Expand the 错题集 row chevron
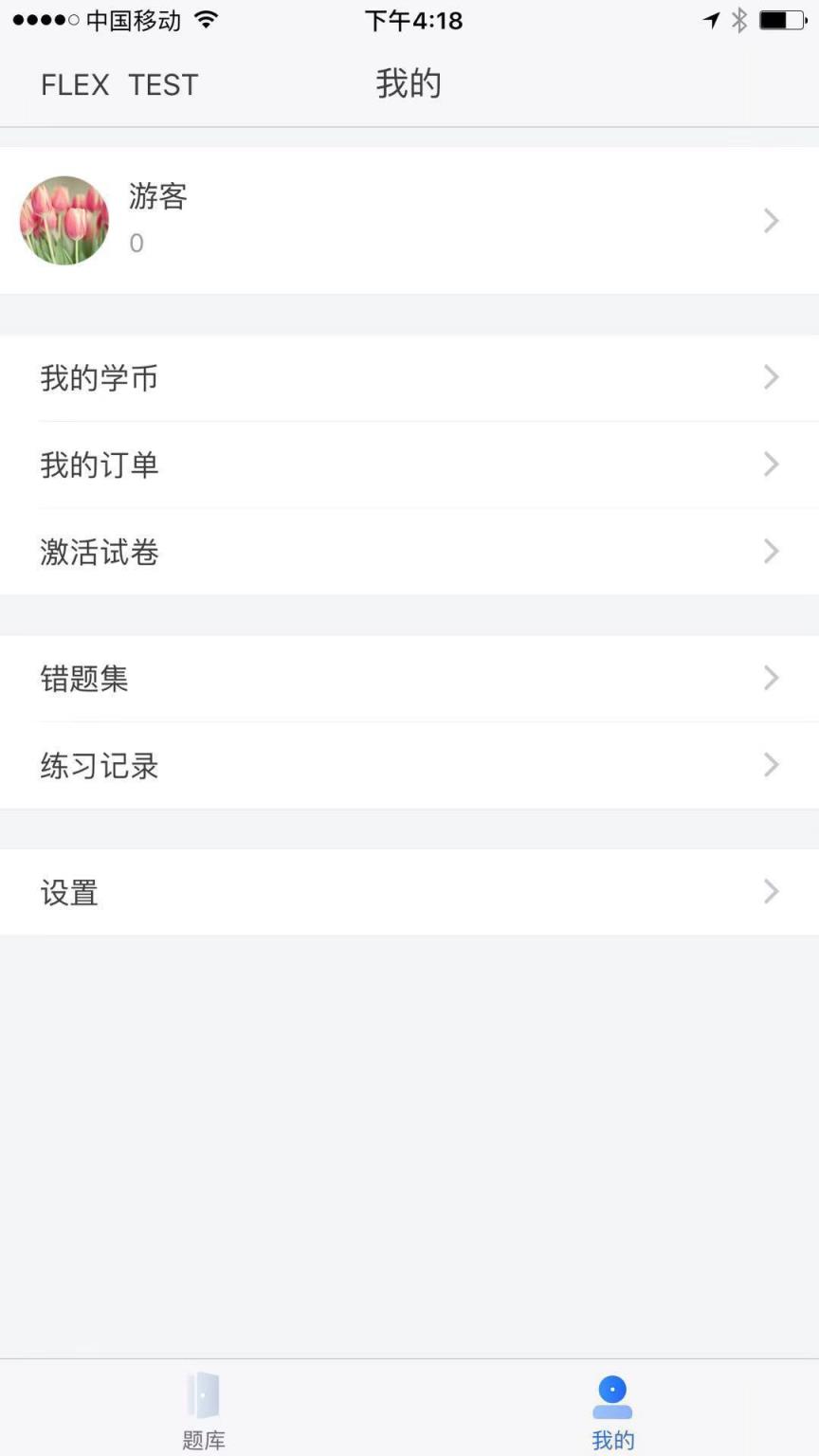The height and width of the screenshot is (1456, 819). [771, 678]
